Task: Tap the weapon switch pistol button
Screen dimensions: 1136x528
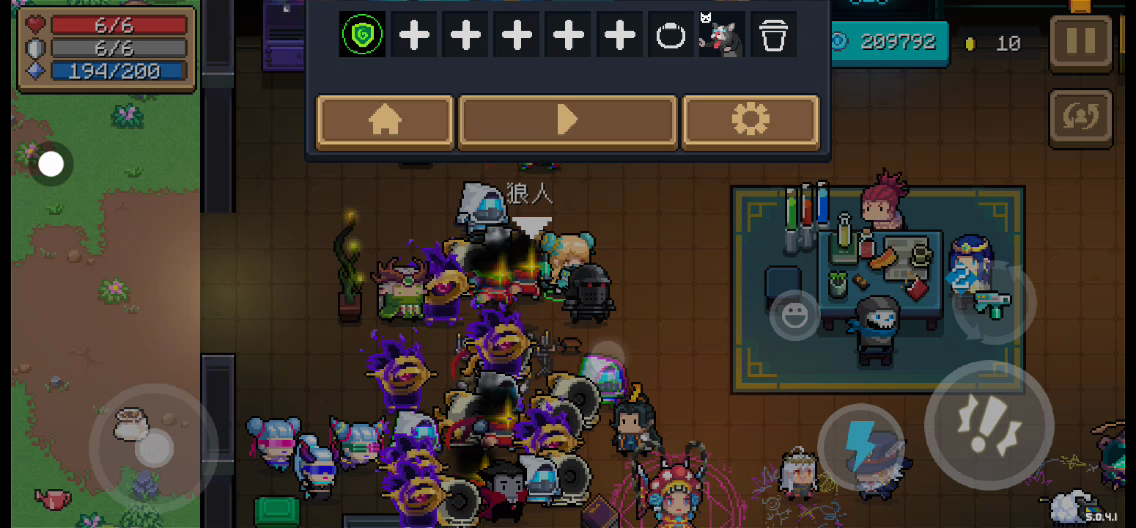Action: point(992,300)
